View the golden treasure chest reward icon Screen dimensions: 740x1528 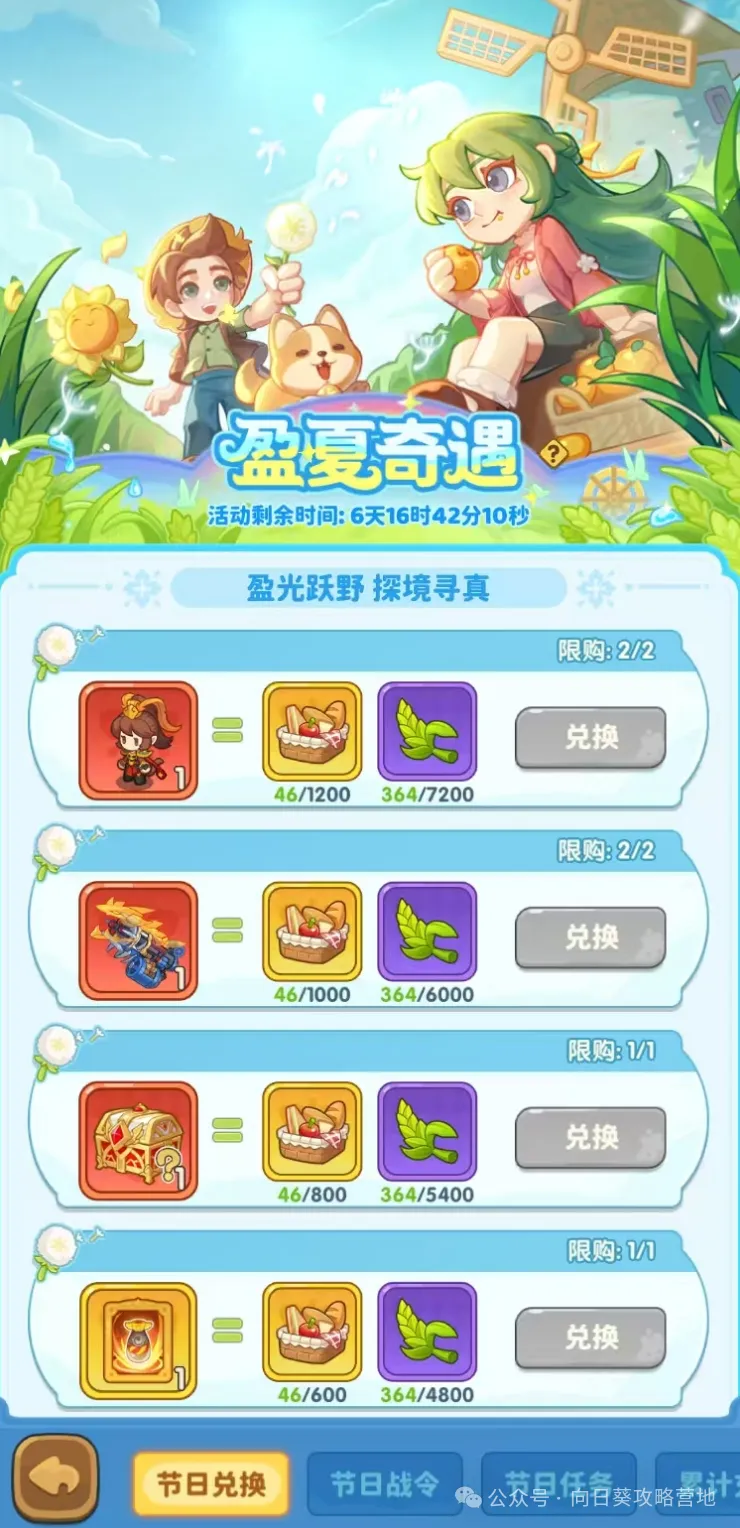click(138, 1140)
